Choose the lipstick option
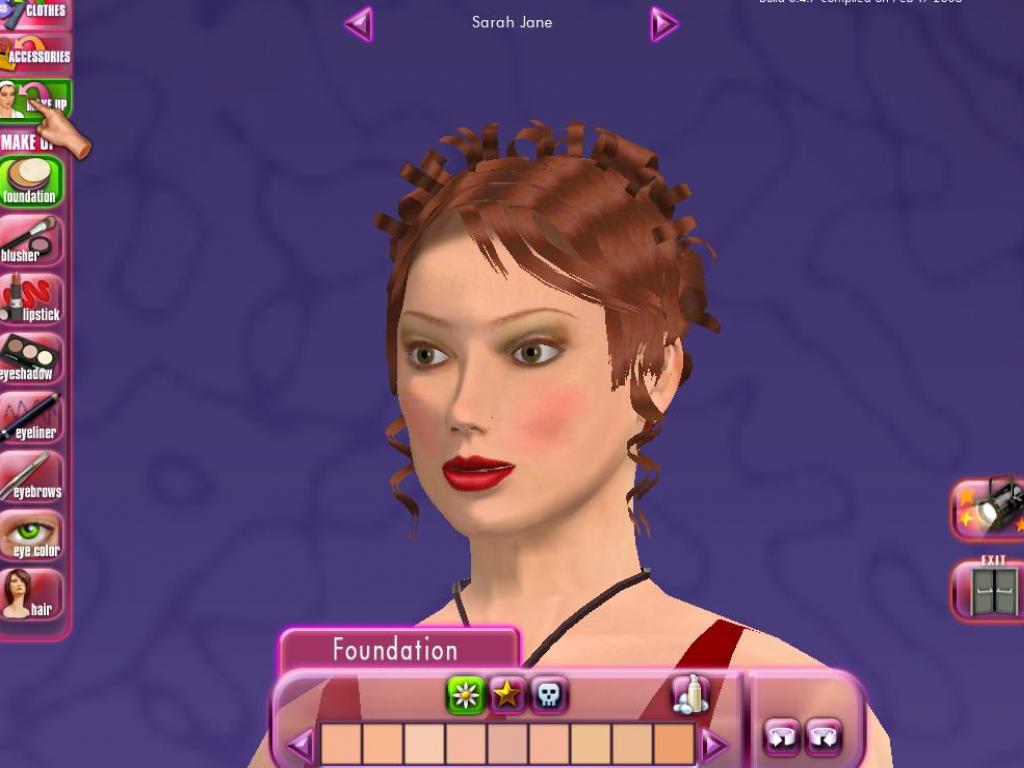1024x768 pixels. click(x=31, y=300)
